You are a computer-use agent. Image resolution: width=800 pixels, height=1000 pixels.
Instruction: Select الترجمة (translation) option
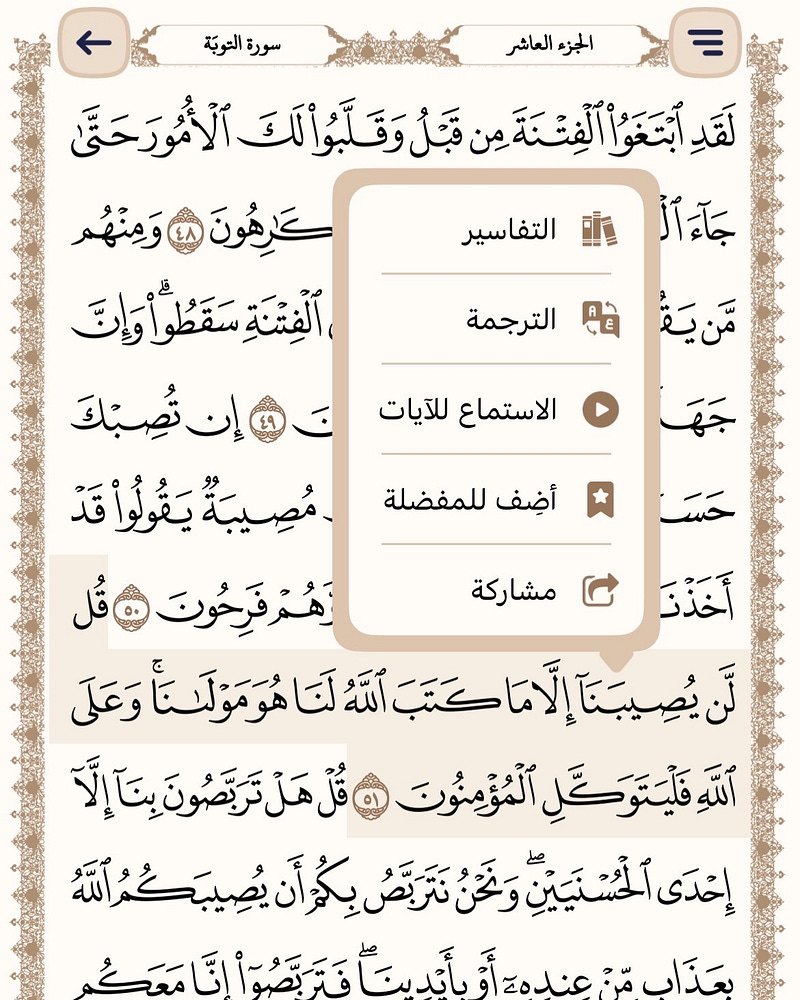coord(496,320)
